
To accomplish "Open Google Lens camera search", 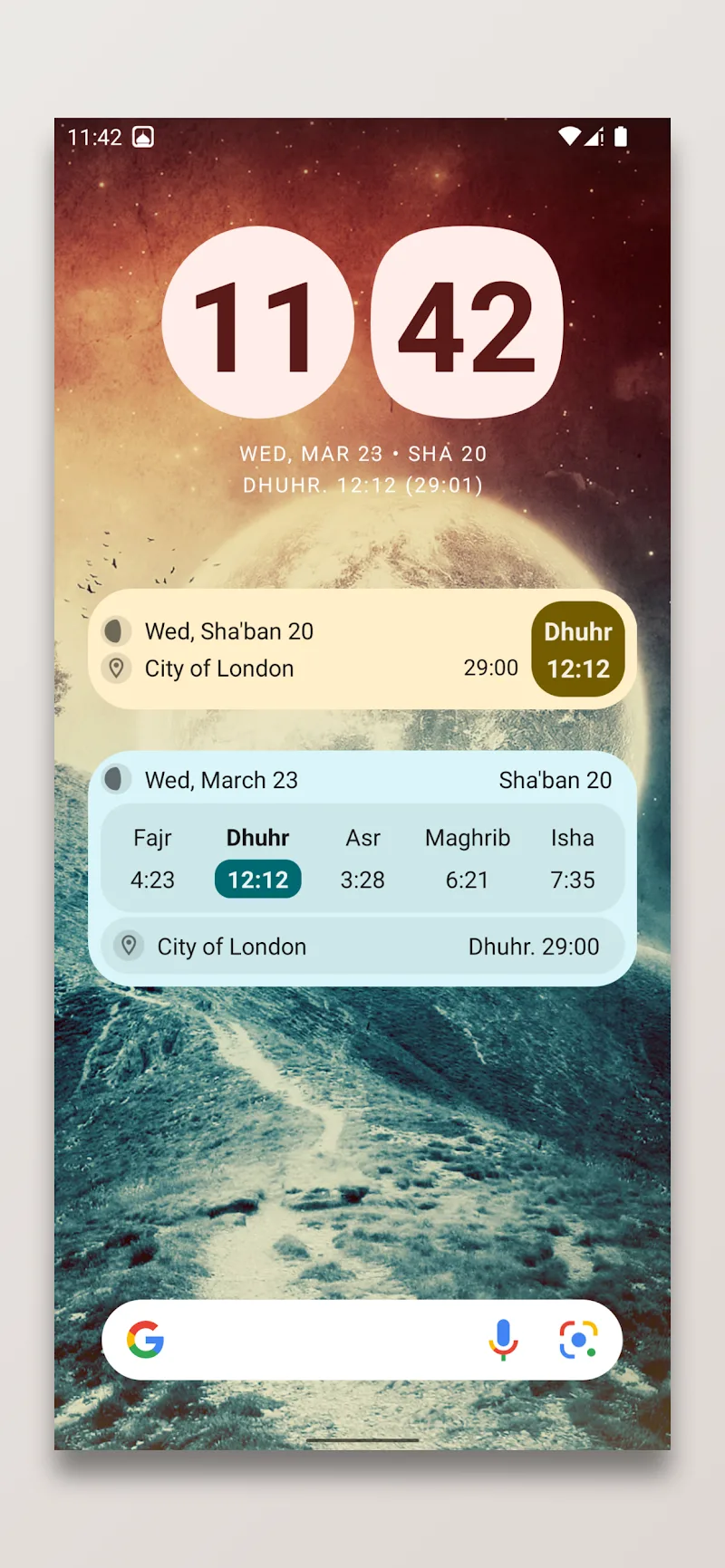I will [x=578, y=1340].
